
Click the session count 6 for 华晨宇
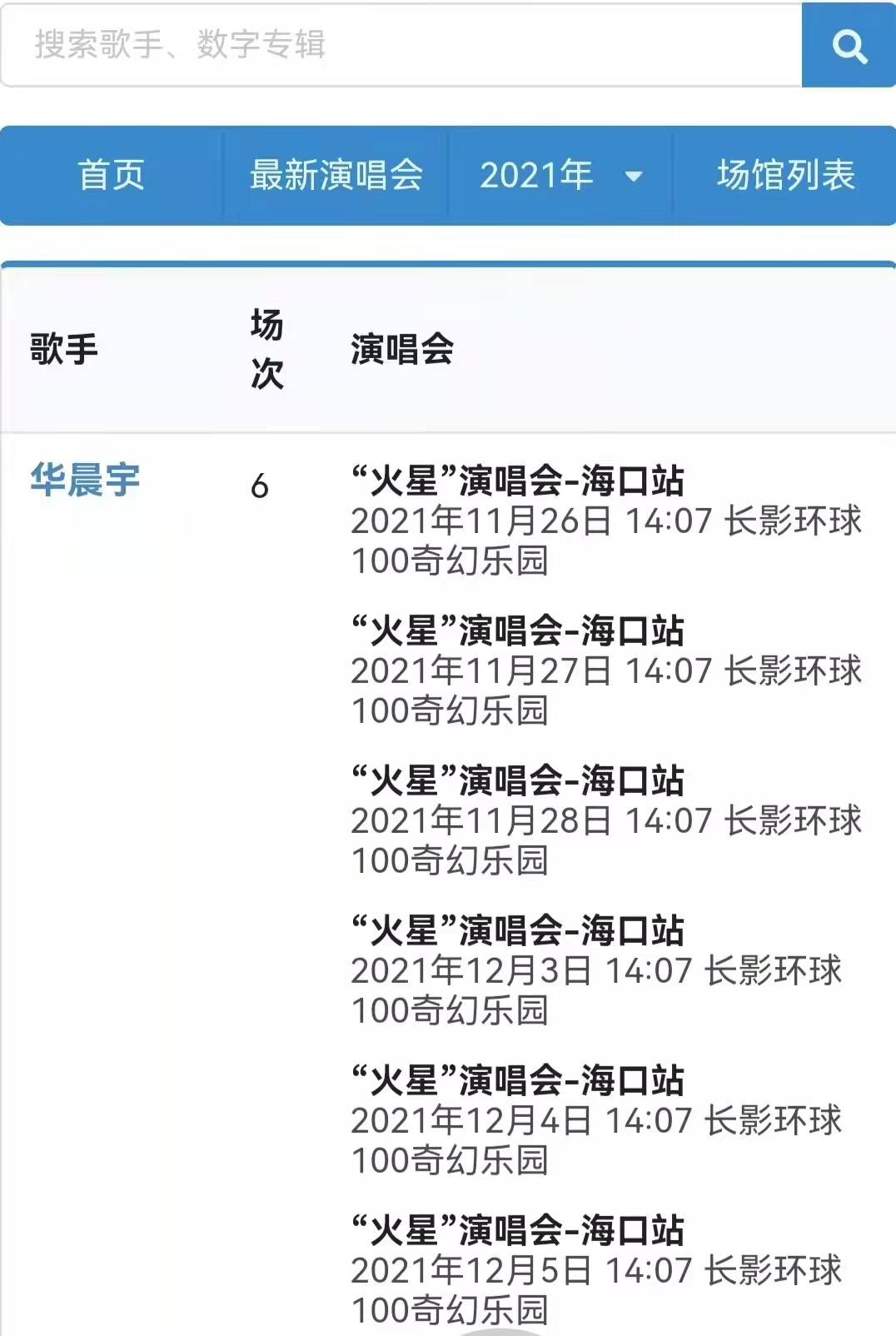pyautogui.click(x=260, y=485)
